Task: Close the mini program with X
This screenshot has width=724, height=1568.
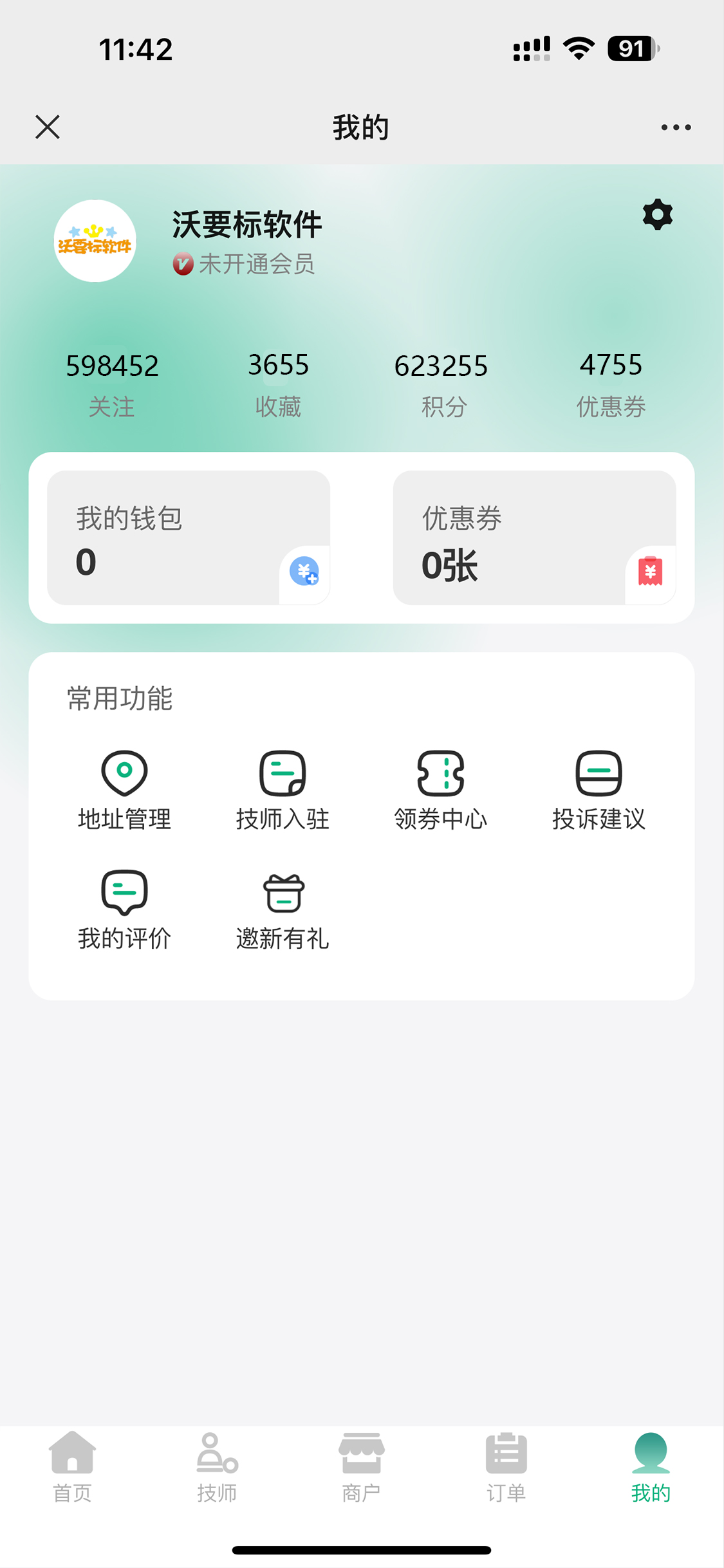Action: point(48,127)
